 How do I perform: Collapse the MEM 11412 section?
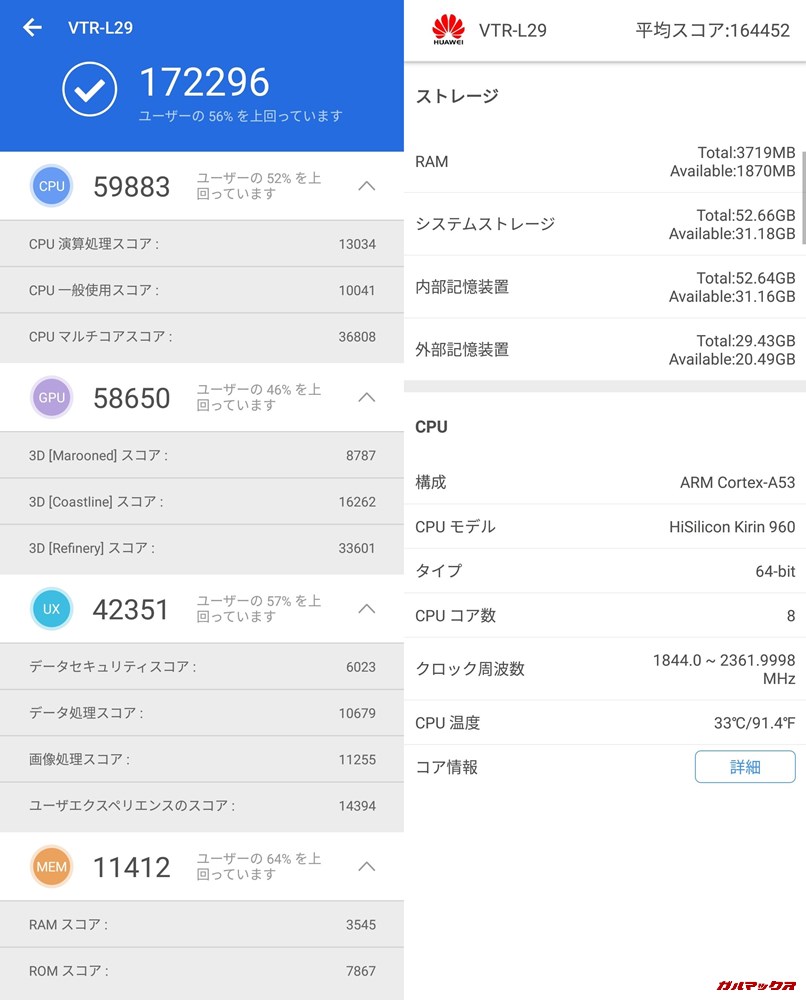click(x=366, y=866)
